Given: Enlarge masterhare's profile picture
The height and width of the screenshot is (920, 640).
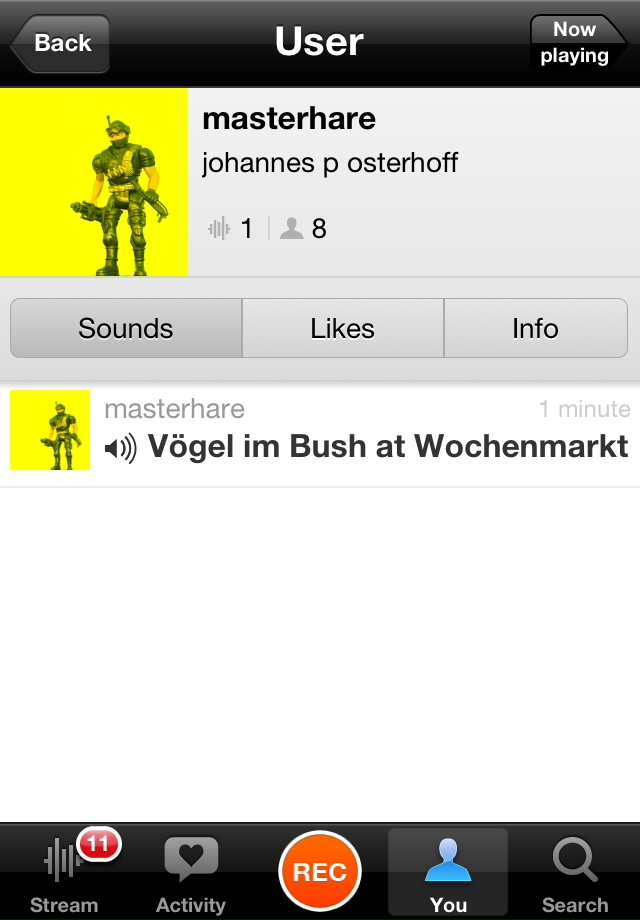Looking at the screenshot, I should (x=94, y=182).
